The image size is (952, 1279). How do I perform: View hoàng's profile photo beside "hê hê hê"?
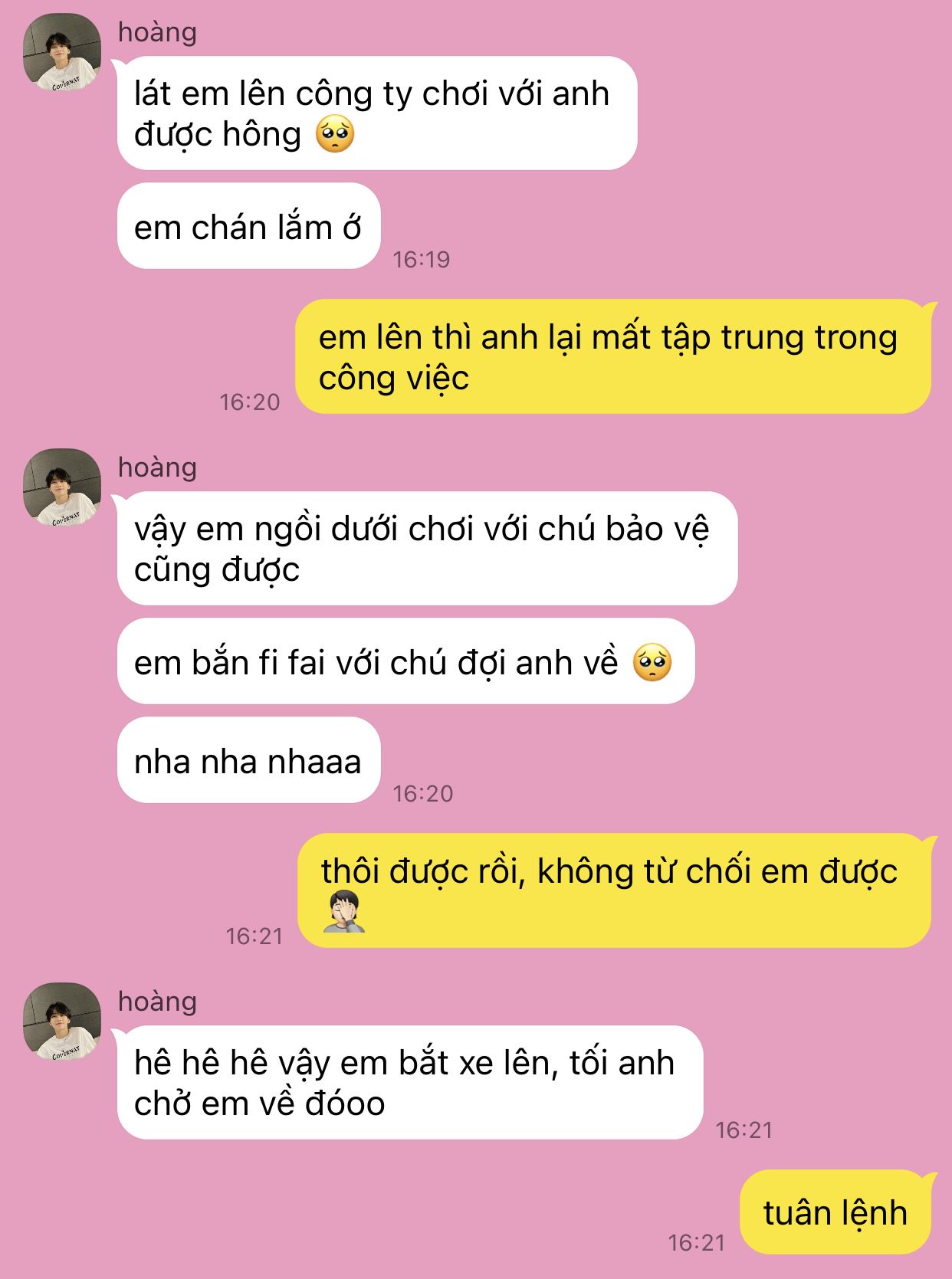tap(62, 1022)
